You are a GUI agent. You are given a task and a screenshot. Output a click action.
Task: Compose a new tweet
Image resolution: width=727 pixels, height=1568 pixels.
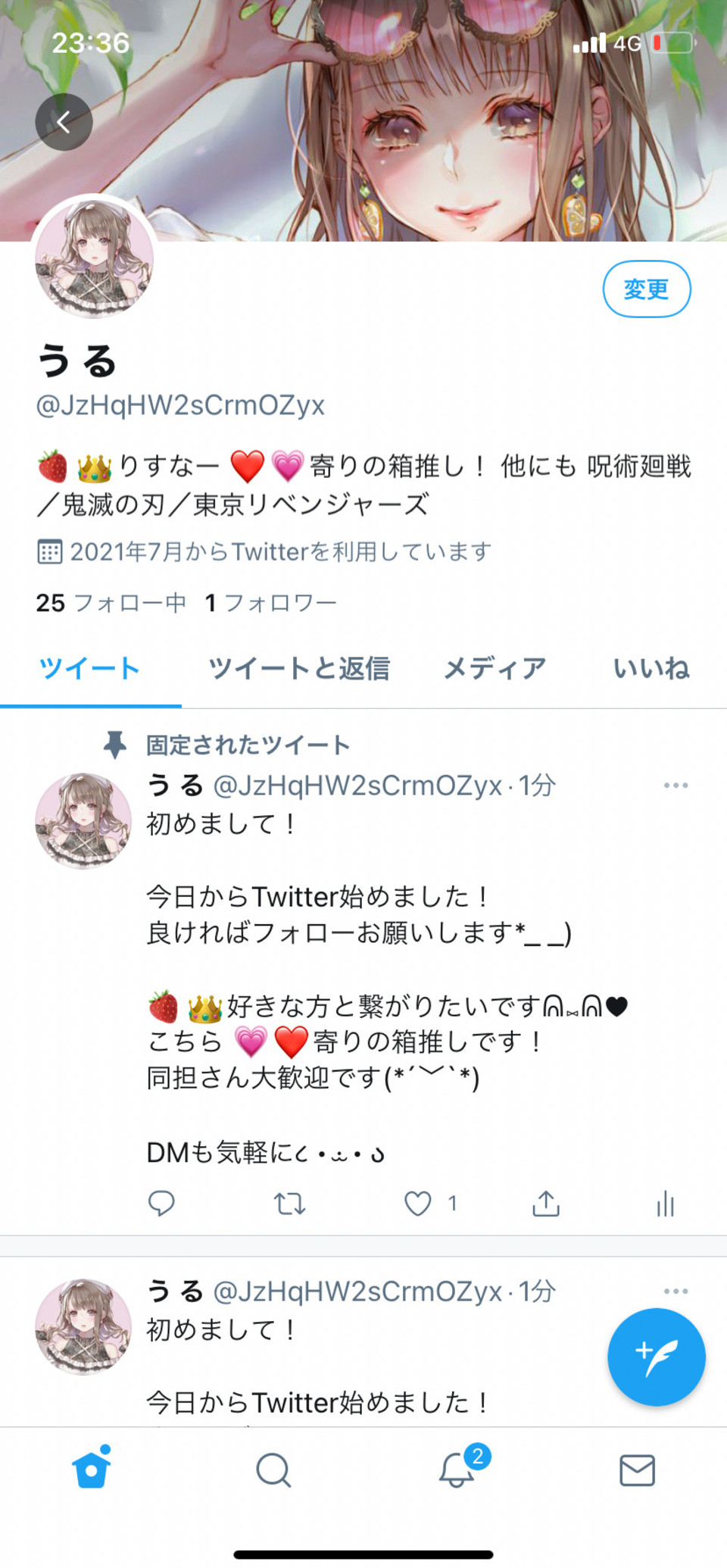tap(656, 1357)
